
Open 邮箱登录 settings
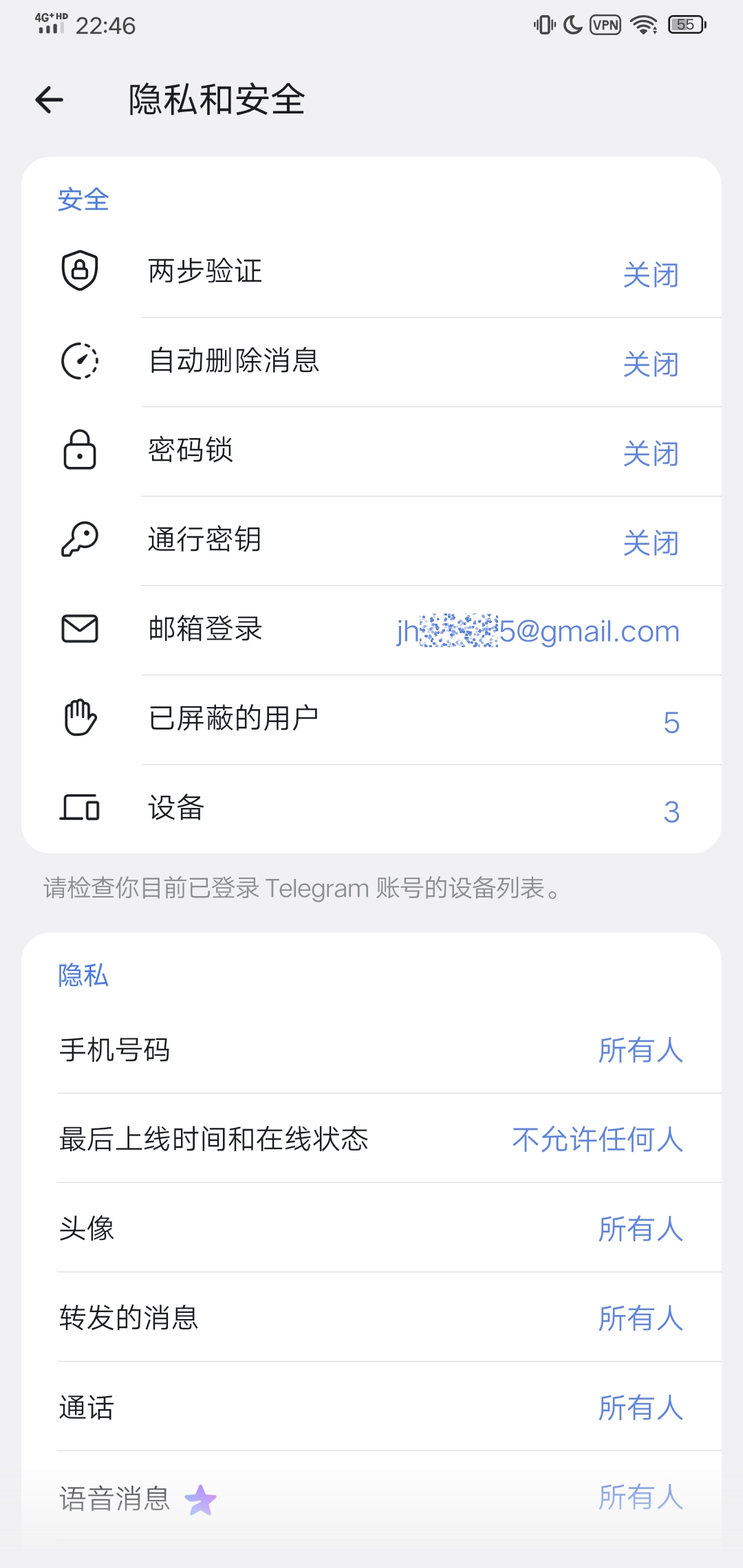pyautogui.click(x=371, y=629)
